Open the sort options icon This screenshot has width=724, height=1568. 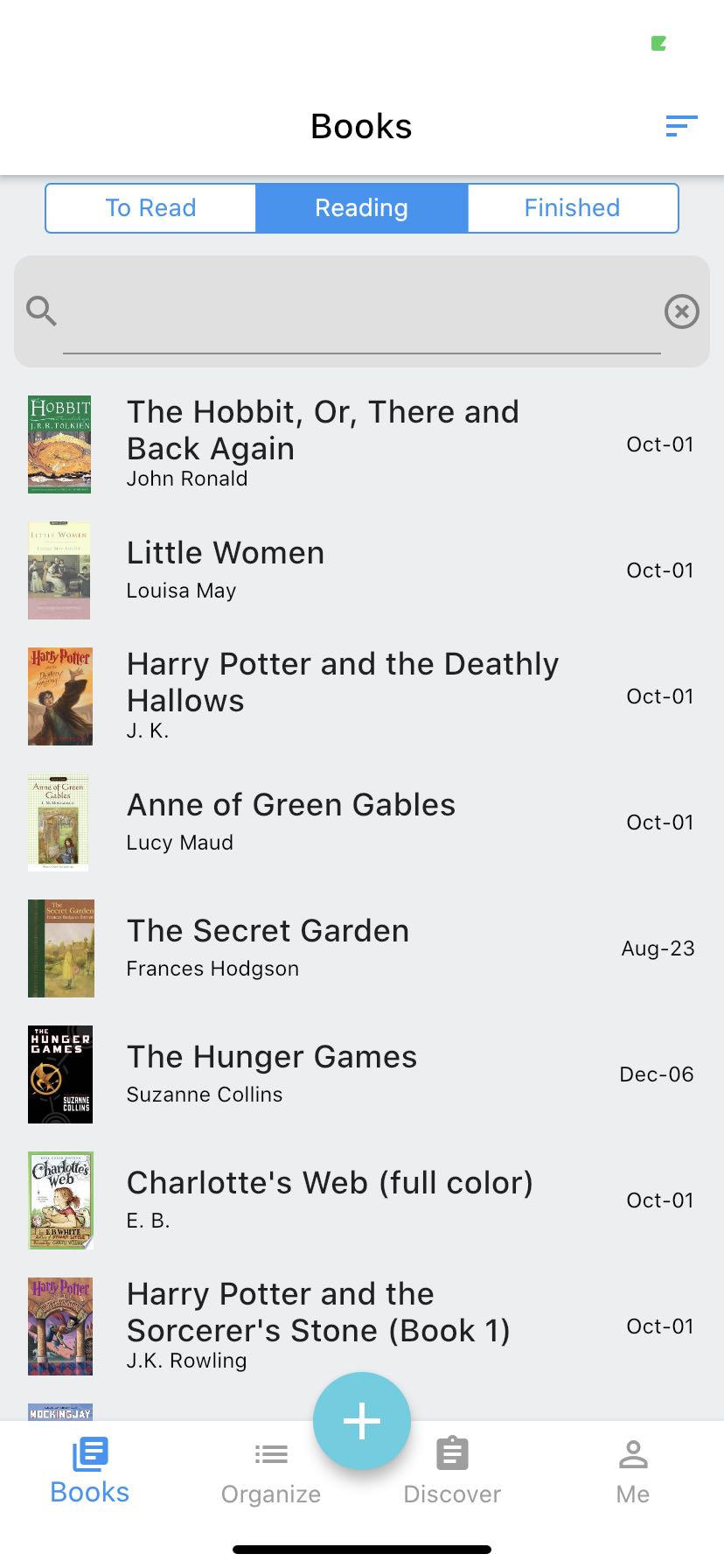pos(681,126)
